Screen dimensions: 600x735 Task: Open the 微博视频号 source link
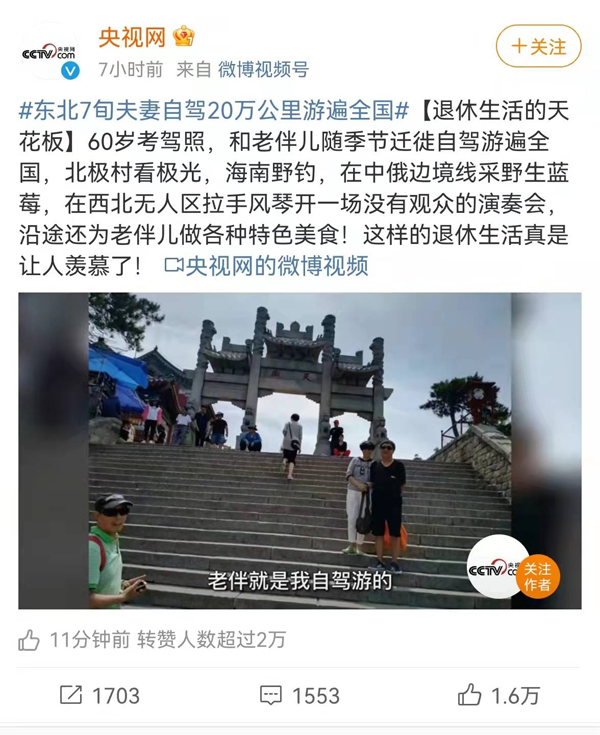coord(263,69)
